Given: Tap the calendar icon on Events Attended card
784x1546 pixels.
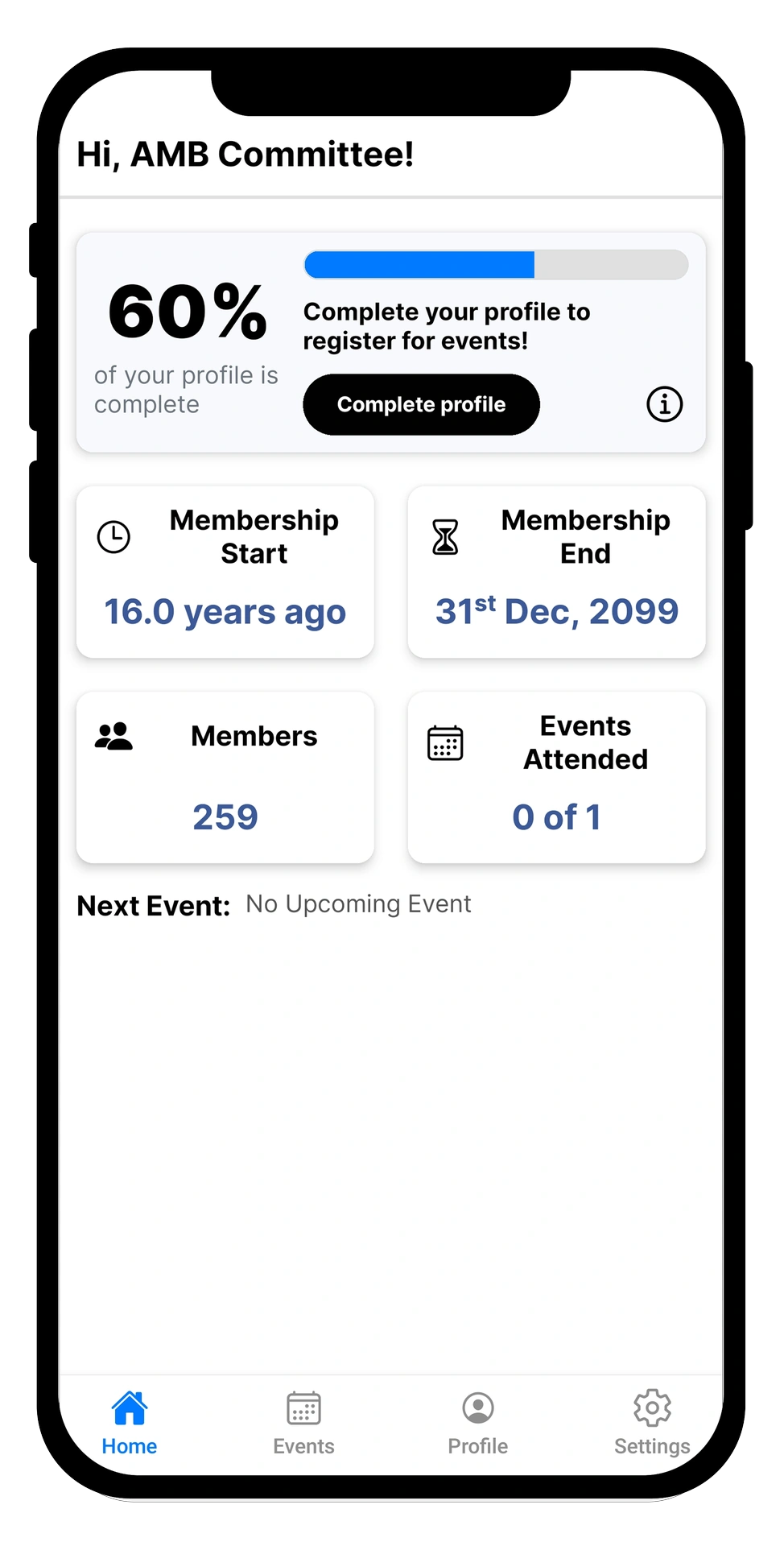Looking at the screenshot, I should tap(445, 742).
